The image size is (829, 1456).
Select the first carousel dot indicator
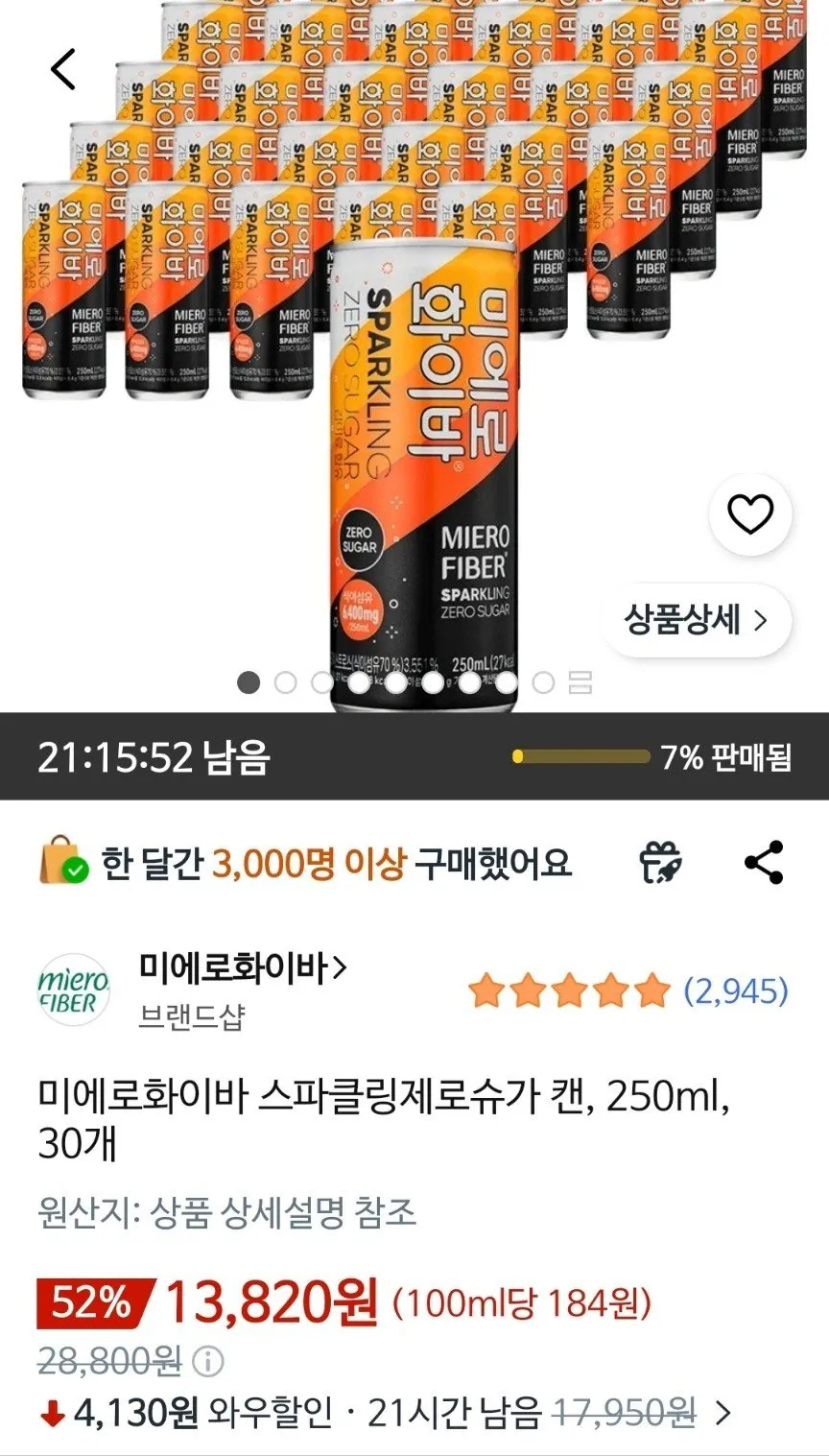pyautogui.click(x=247, y=682)
